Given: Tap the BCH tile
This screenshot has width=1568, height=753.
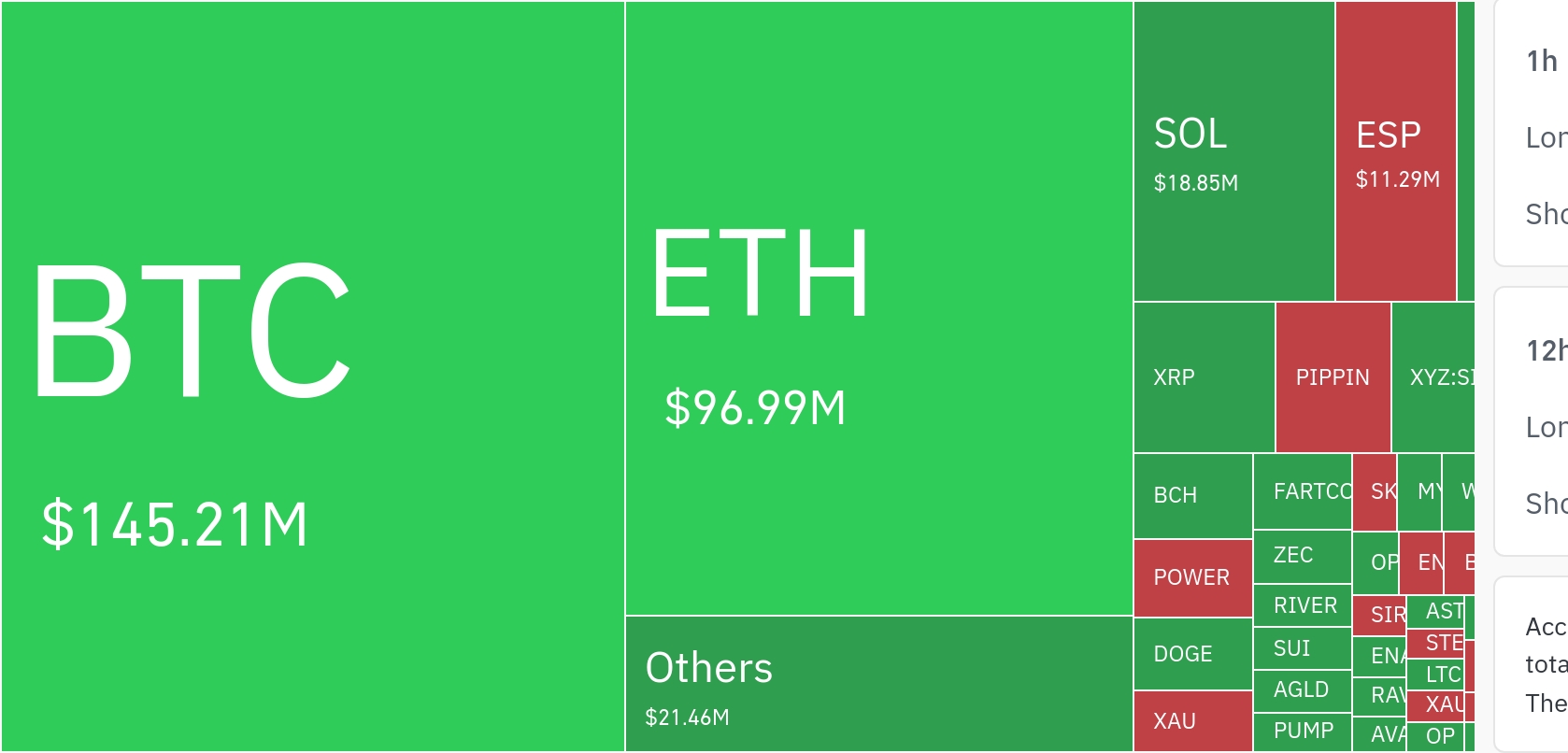Looking at the screenshot, I should [1192, 495].
